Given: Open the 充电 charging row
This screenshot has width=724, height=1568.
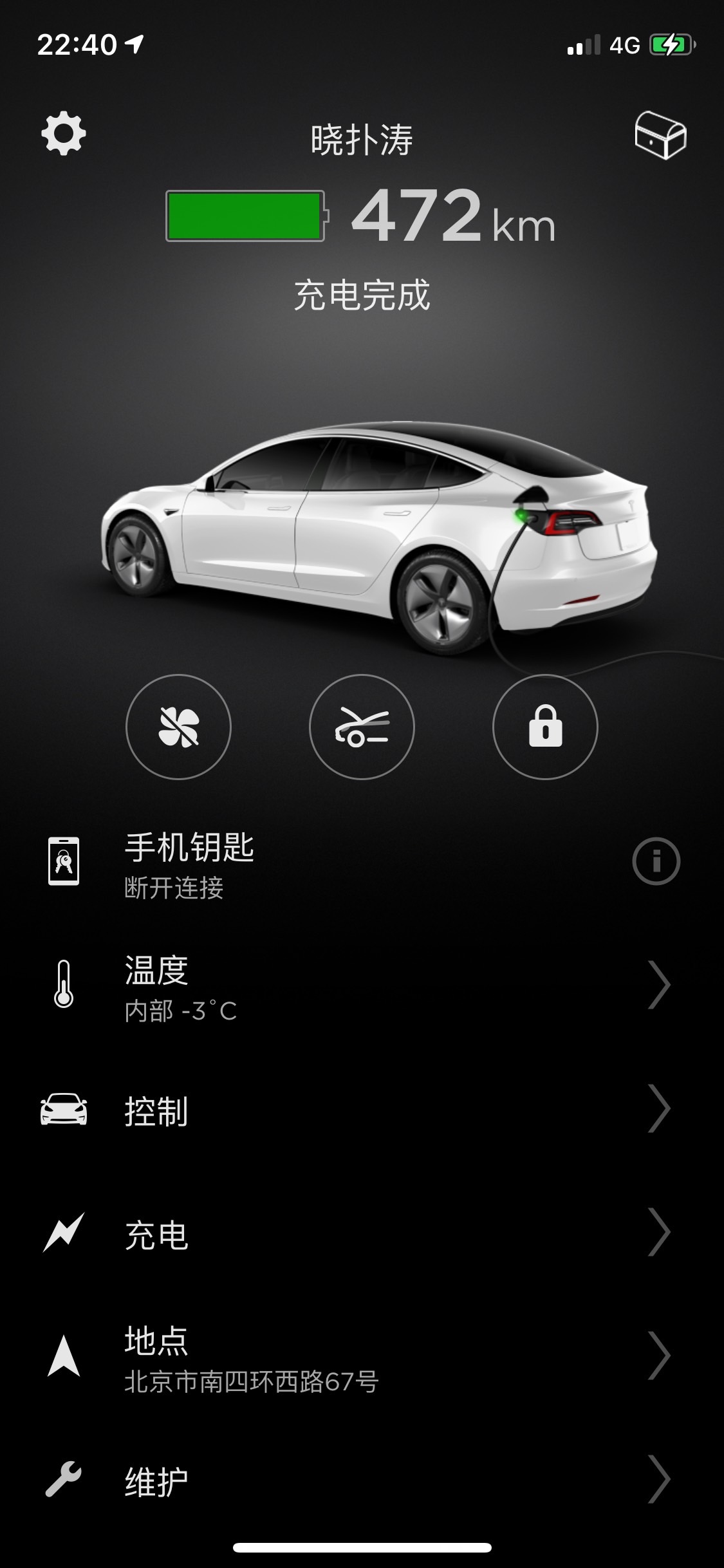Looking at the screenshot, I should [x=360, y=1233].
